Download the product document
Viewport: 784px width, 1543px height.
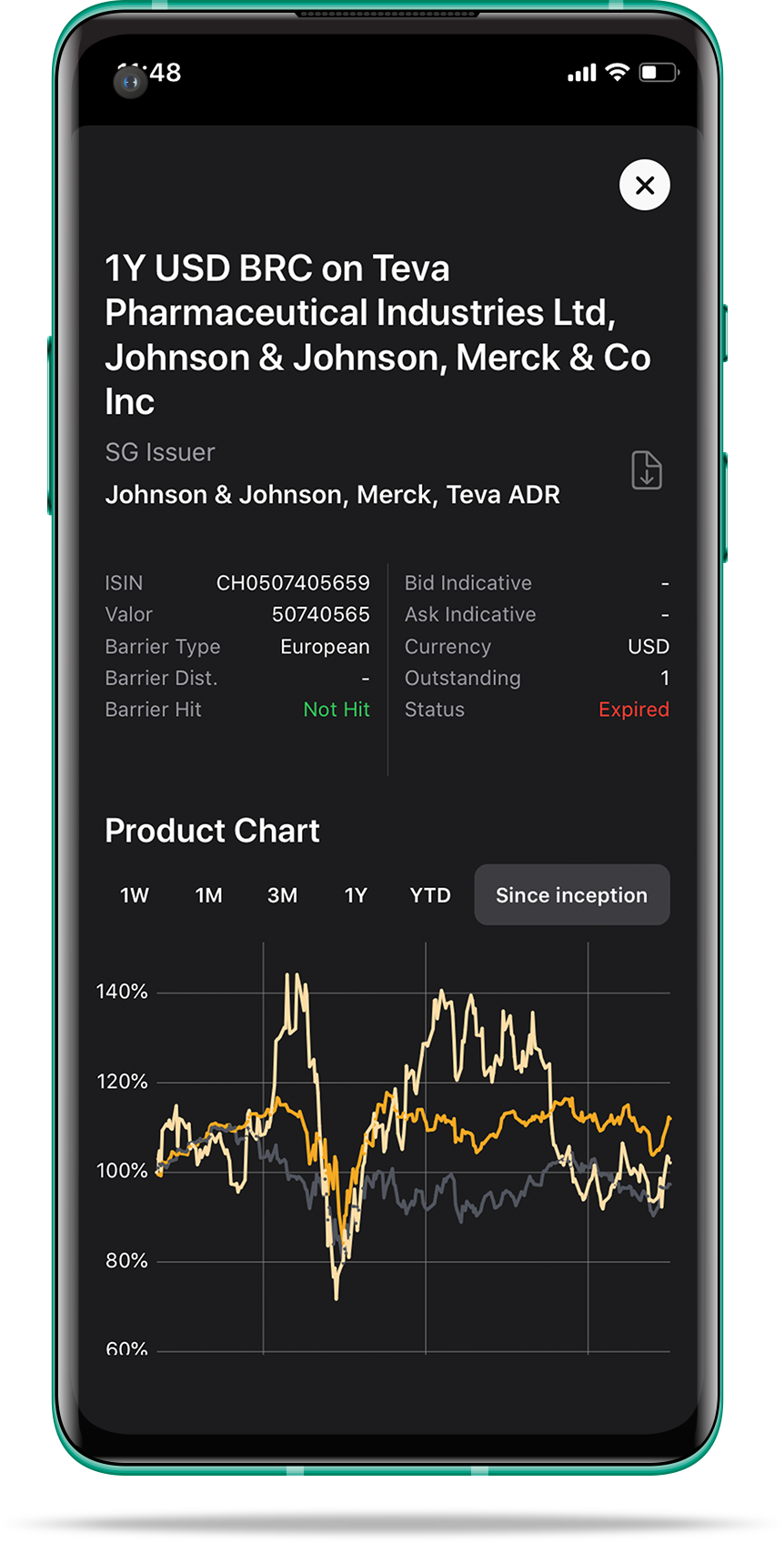pos(647,470)
